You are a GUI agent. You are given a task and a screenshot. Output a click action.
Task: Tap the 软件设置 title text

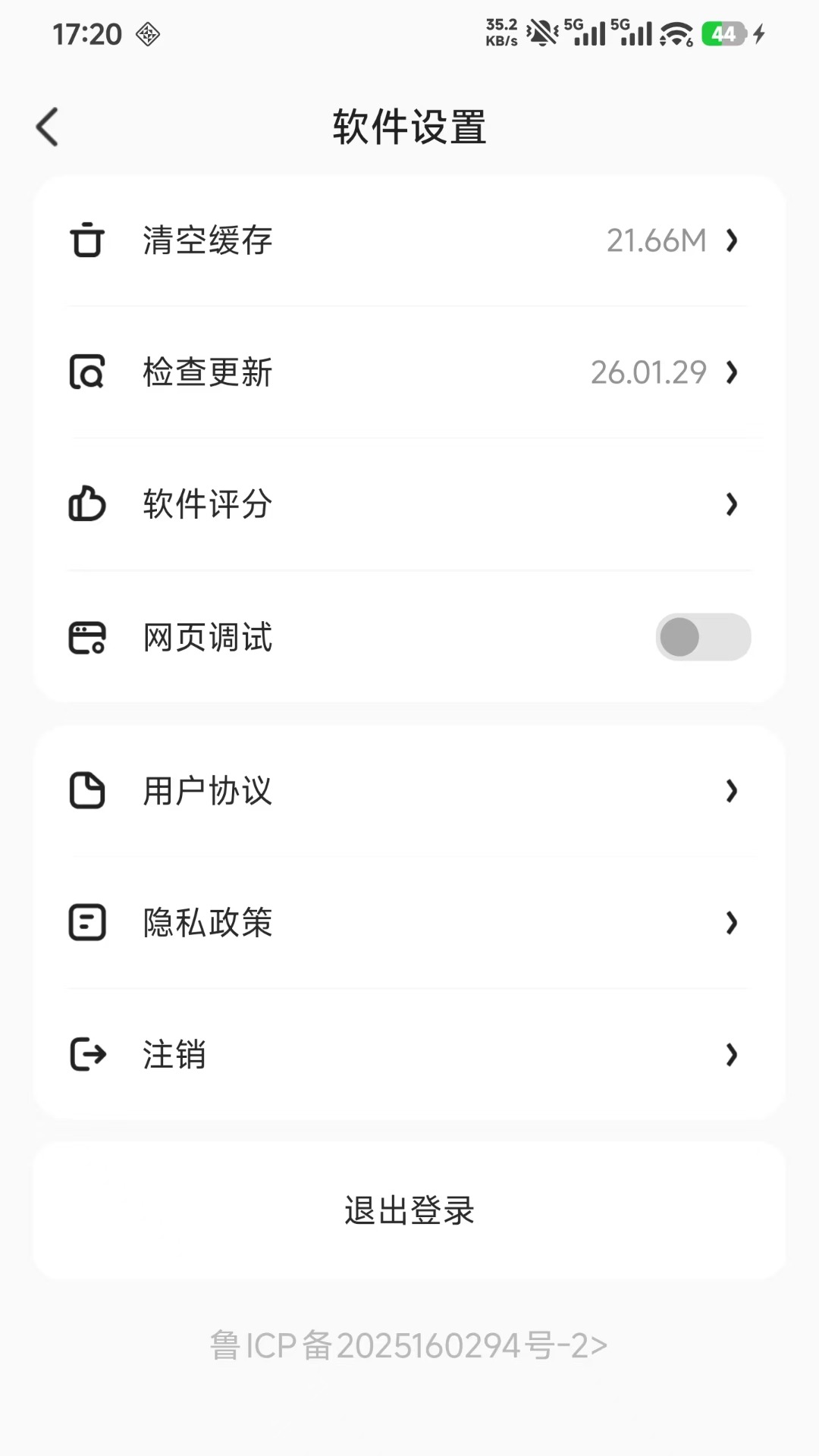[x=409, y=127]
